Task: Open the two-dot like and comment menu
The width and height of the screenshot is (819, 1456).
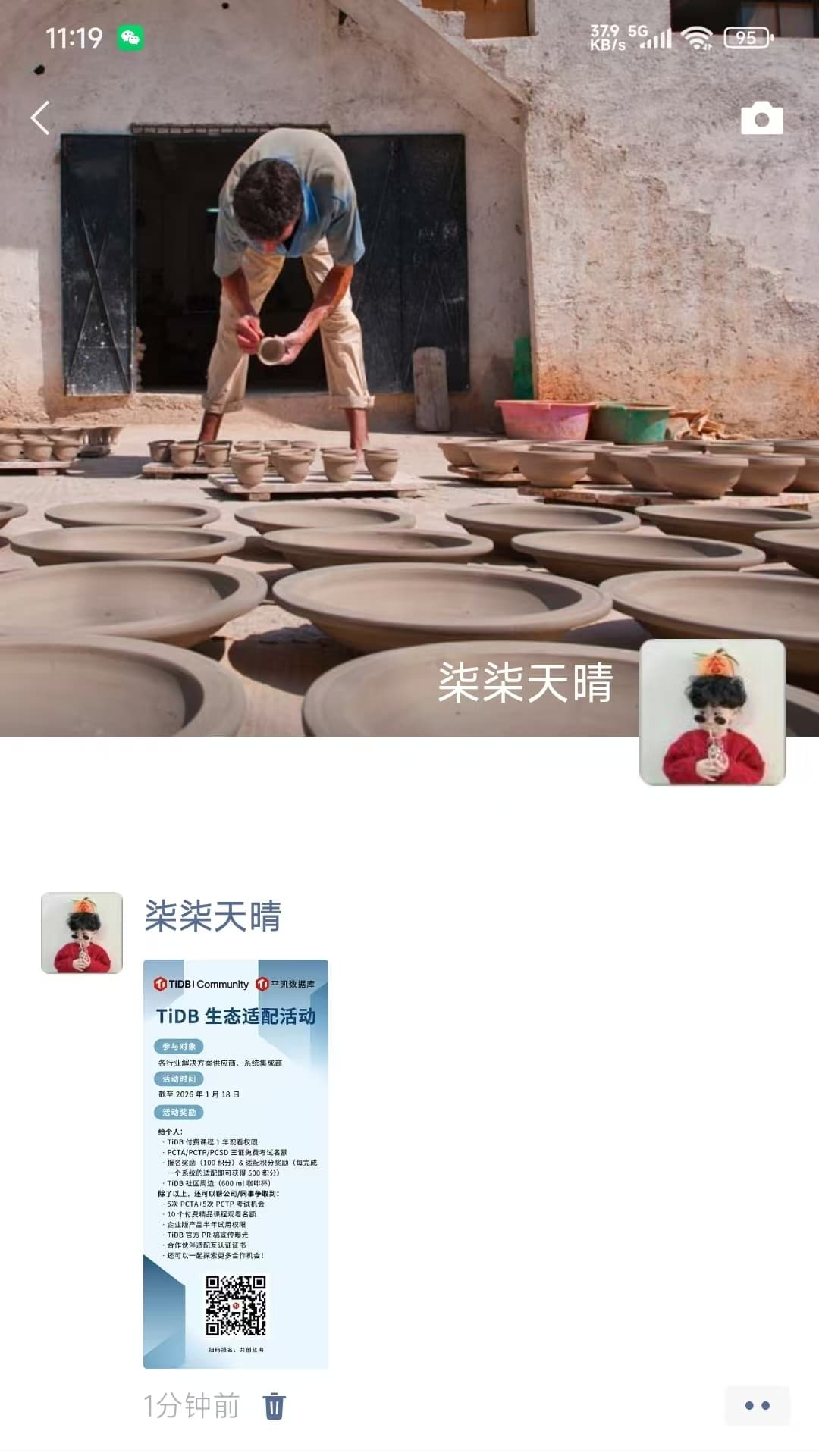Action: (756, 1405)
